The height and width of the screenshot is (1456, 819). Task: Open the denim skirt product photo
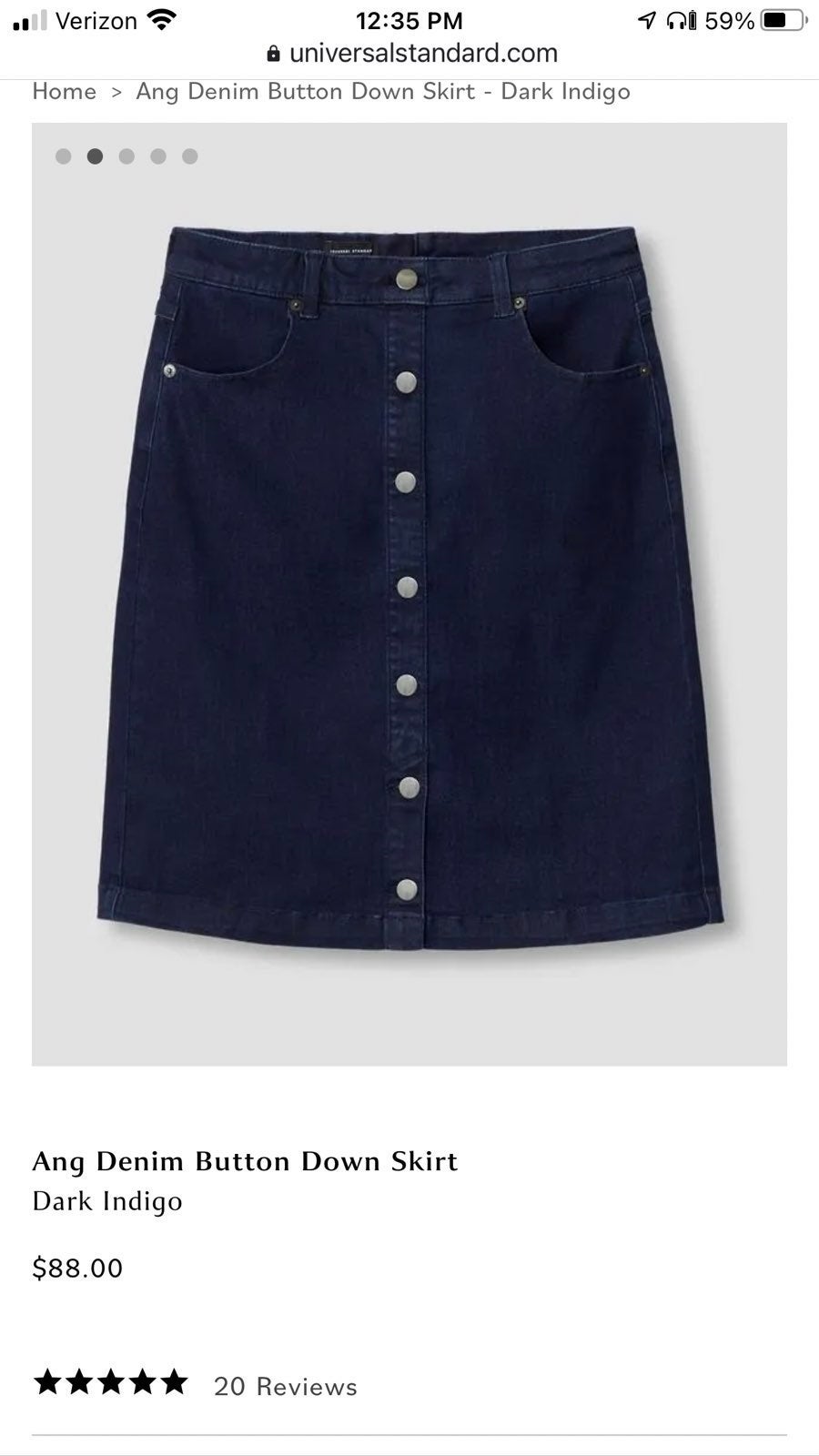(409, 594)
